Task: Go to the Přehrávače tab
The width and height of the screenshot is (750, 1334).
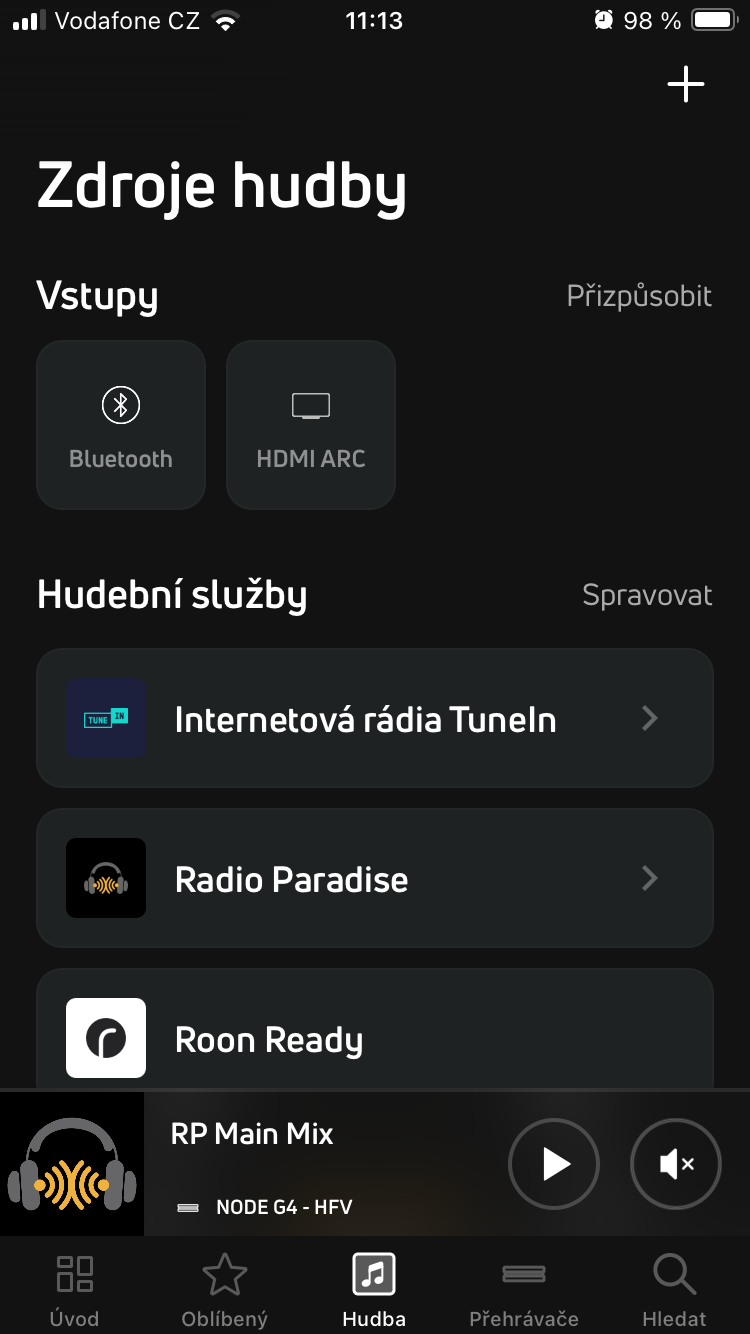Action: click(x=524, y=1290)
